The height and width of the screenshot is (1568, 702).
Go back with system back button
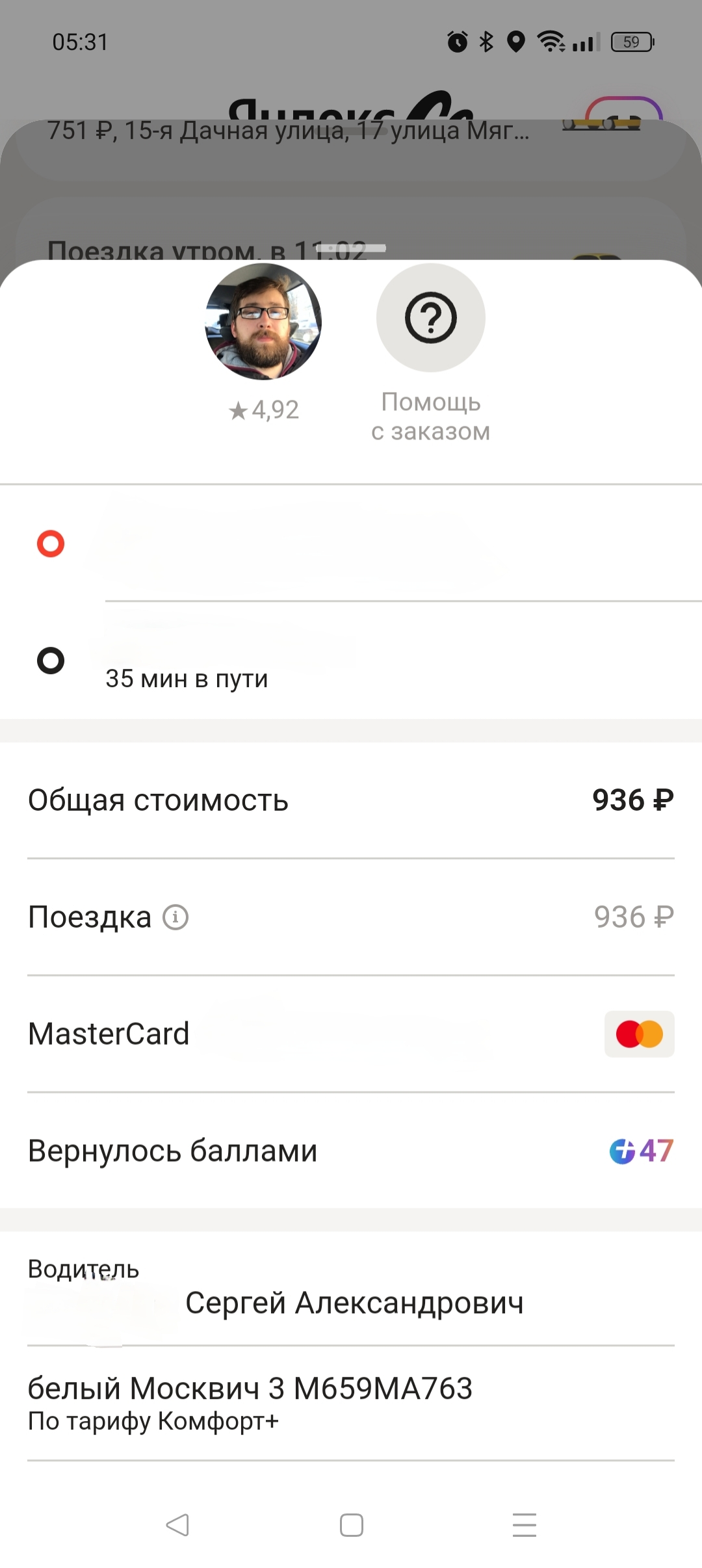(x=177, y=1524)
